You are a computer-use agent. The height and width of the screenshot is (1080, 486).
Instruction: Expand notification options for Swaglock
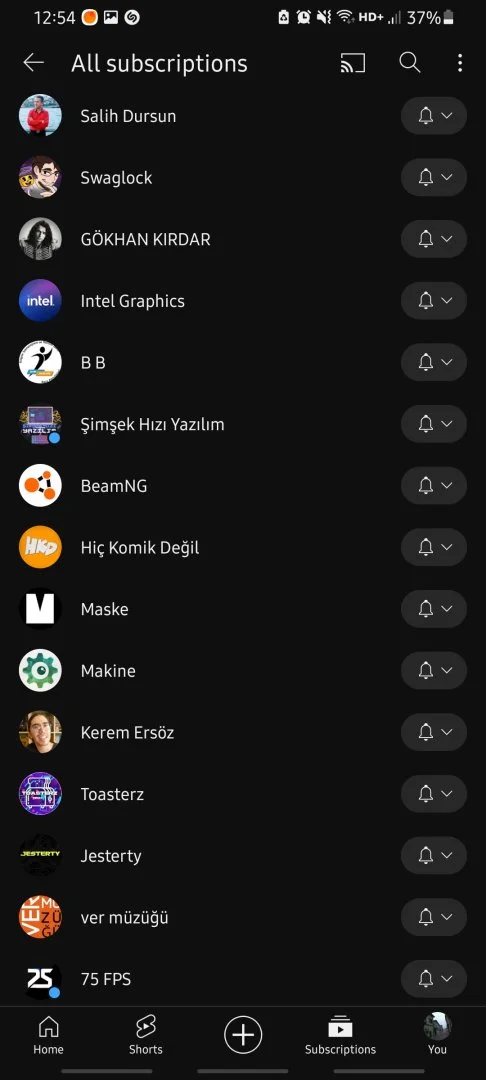(434, 178)
